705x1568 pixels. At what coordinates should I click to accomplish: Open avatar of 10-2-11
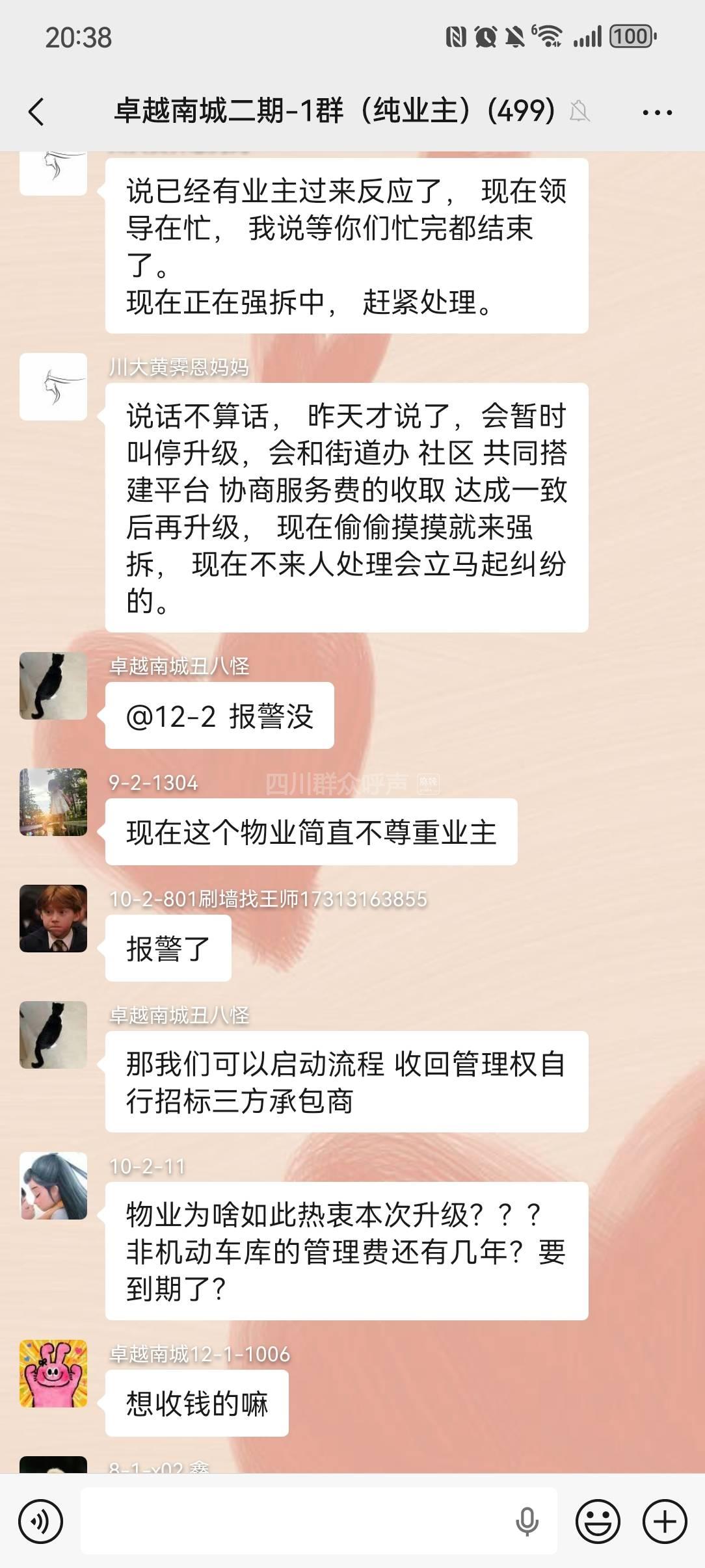click(x=53, y=1185)
